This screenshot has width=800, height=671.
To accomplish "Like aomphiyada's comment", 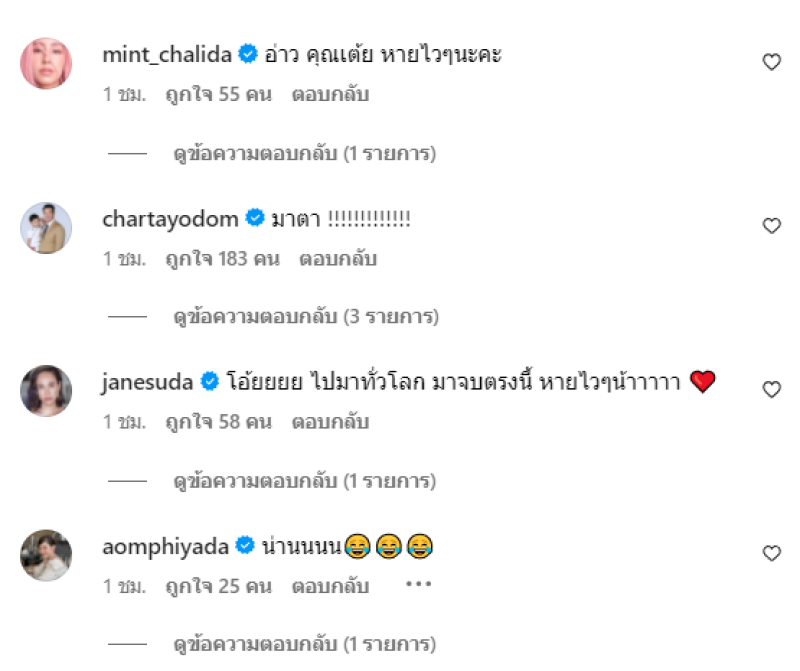I will pos(771,553).
